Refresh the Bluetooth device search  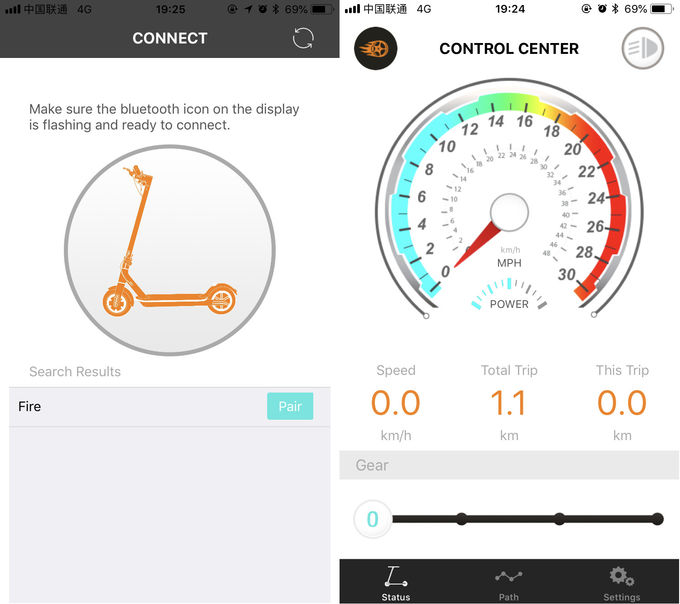point(303,39)
